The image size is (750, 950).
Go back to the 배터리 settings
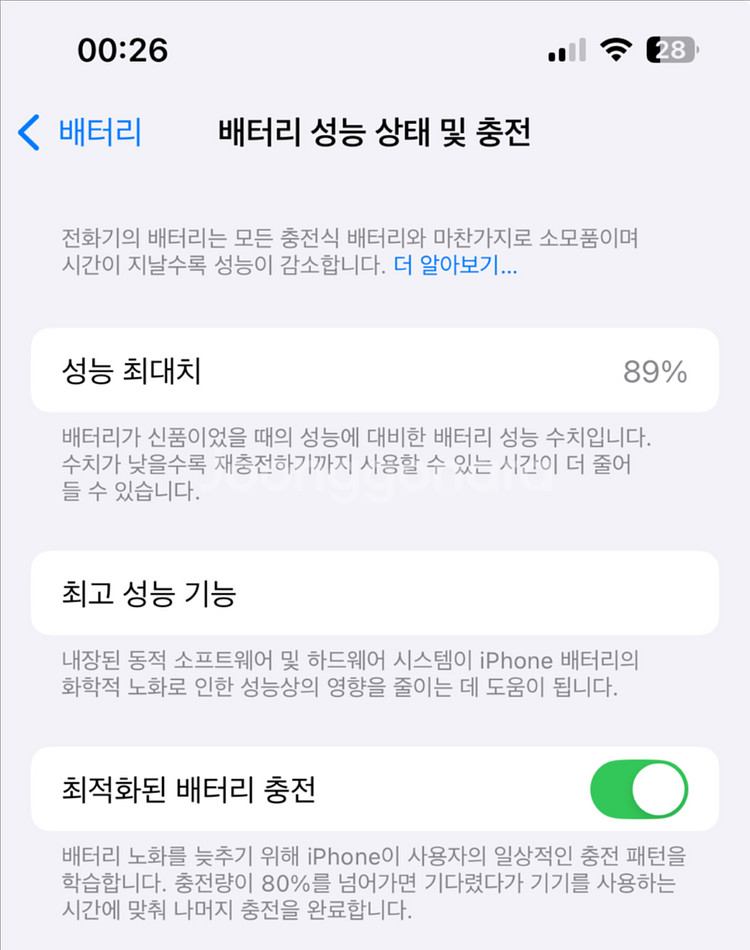(79, 132)
